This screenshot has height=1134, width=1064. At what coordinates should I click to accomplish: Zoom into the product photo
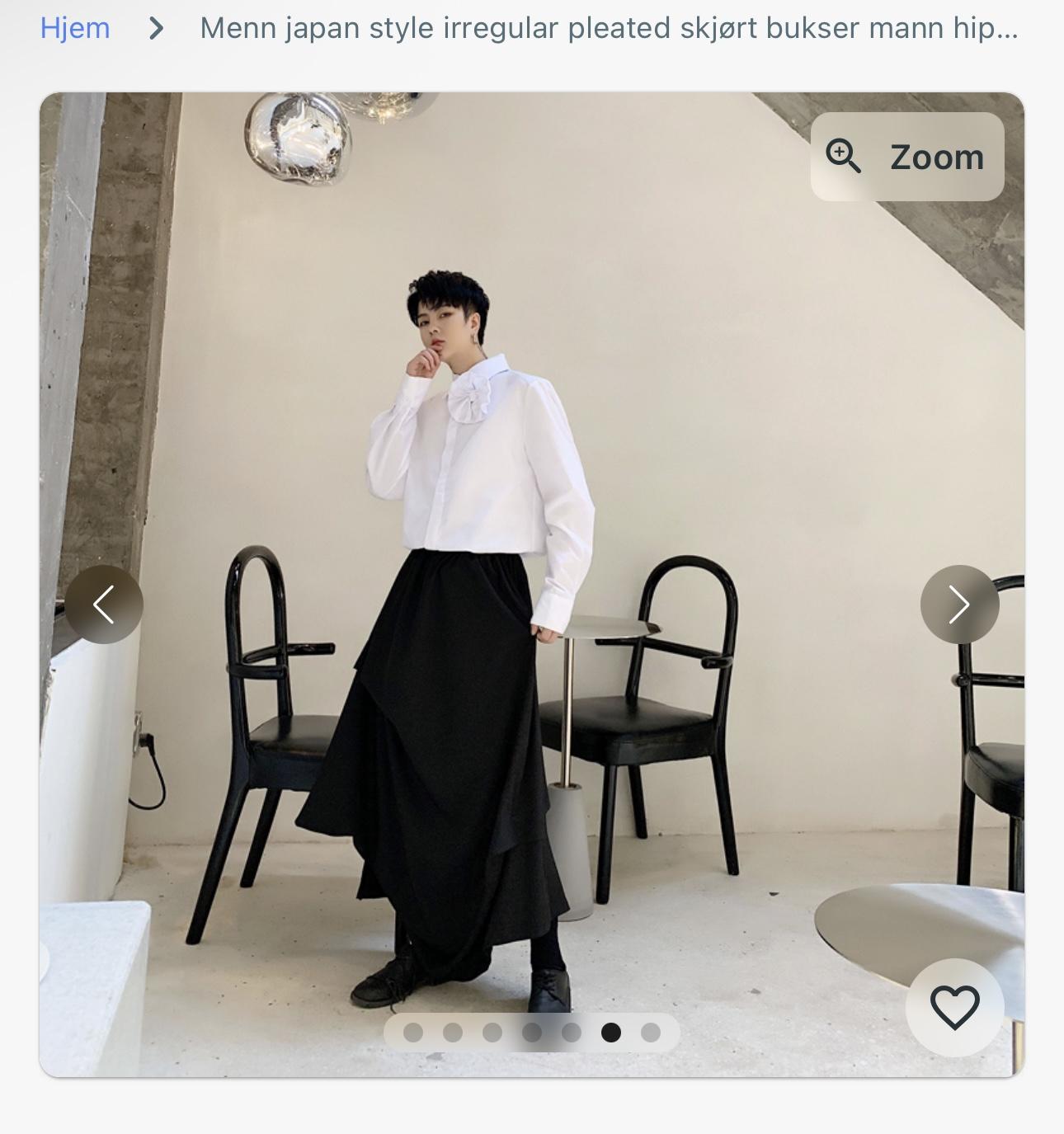tap(906, 157)
